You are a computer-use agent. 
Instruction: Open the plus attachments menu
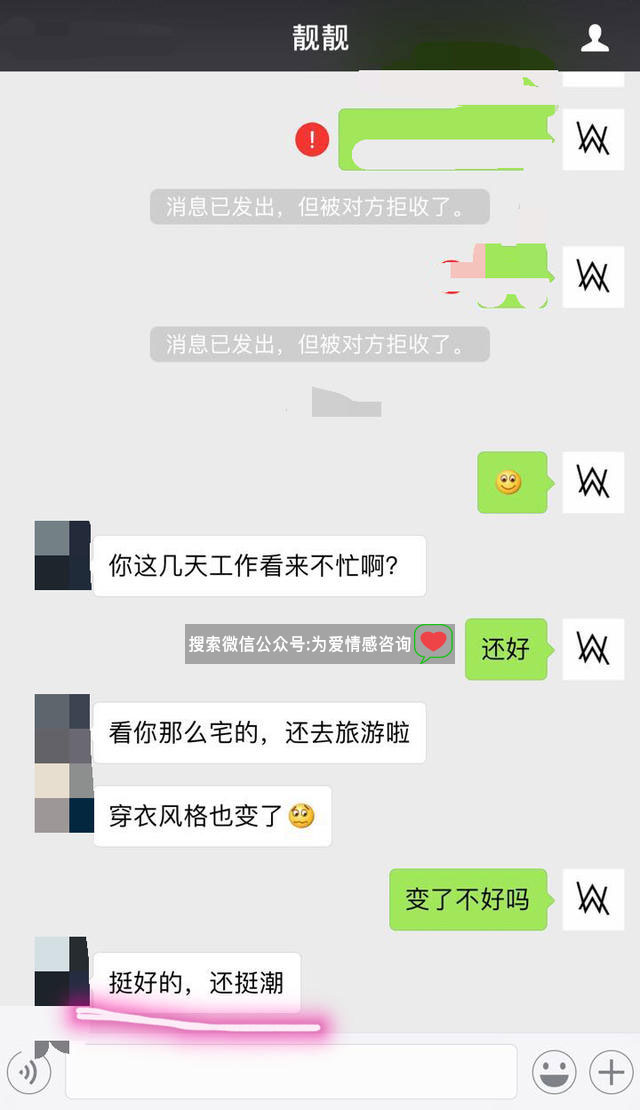click(610, 1073)
